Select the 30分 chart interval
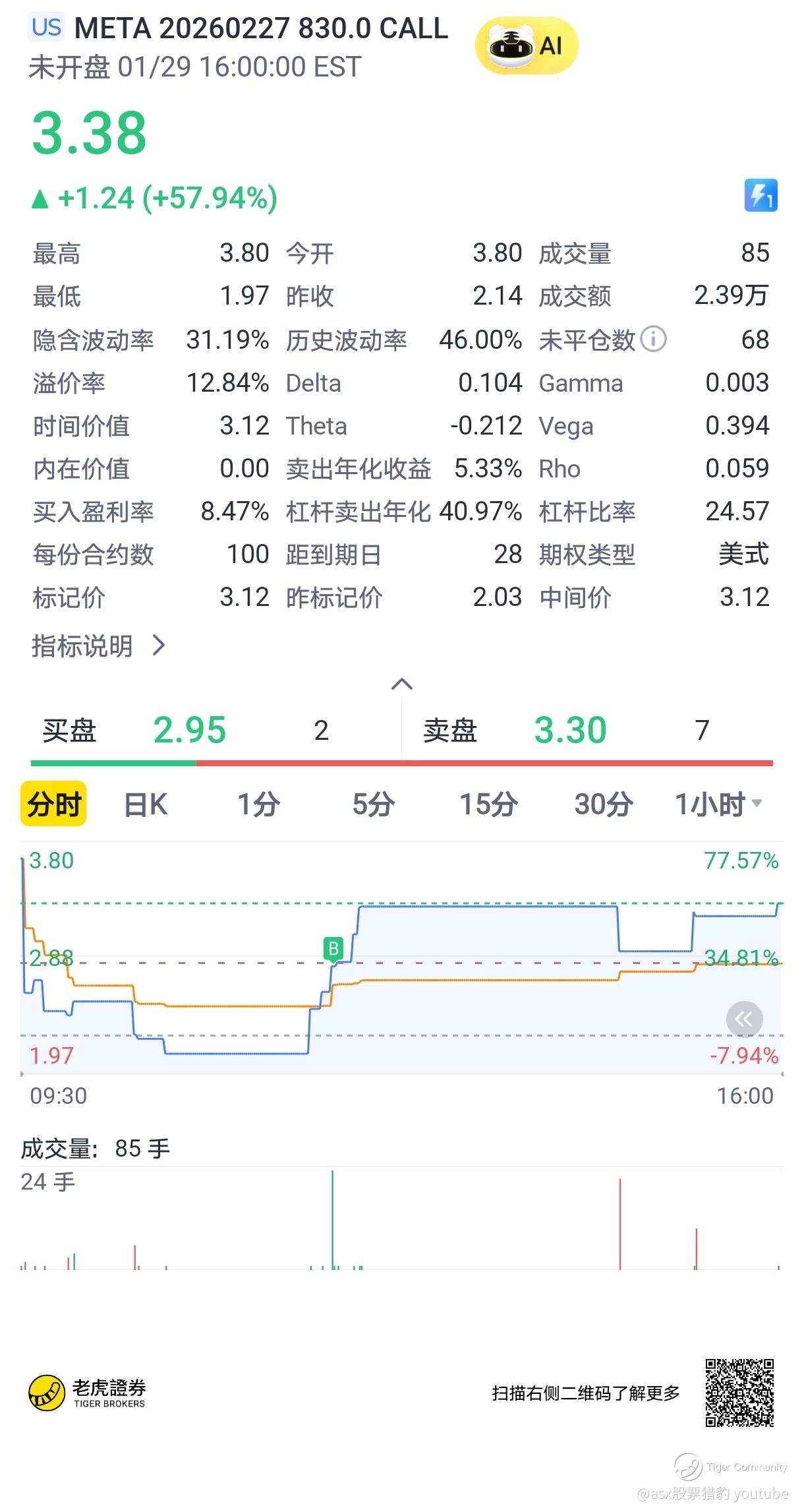This screenshot has height=1512, width=804. click(x=603, y=804)
